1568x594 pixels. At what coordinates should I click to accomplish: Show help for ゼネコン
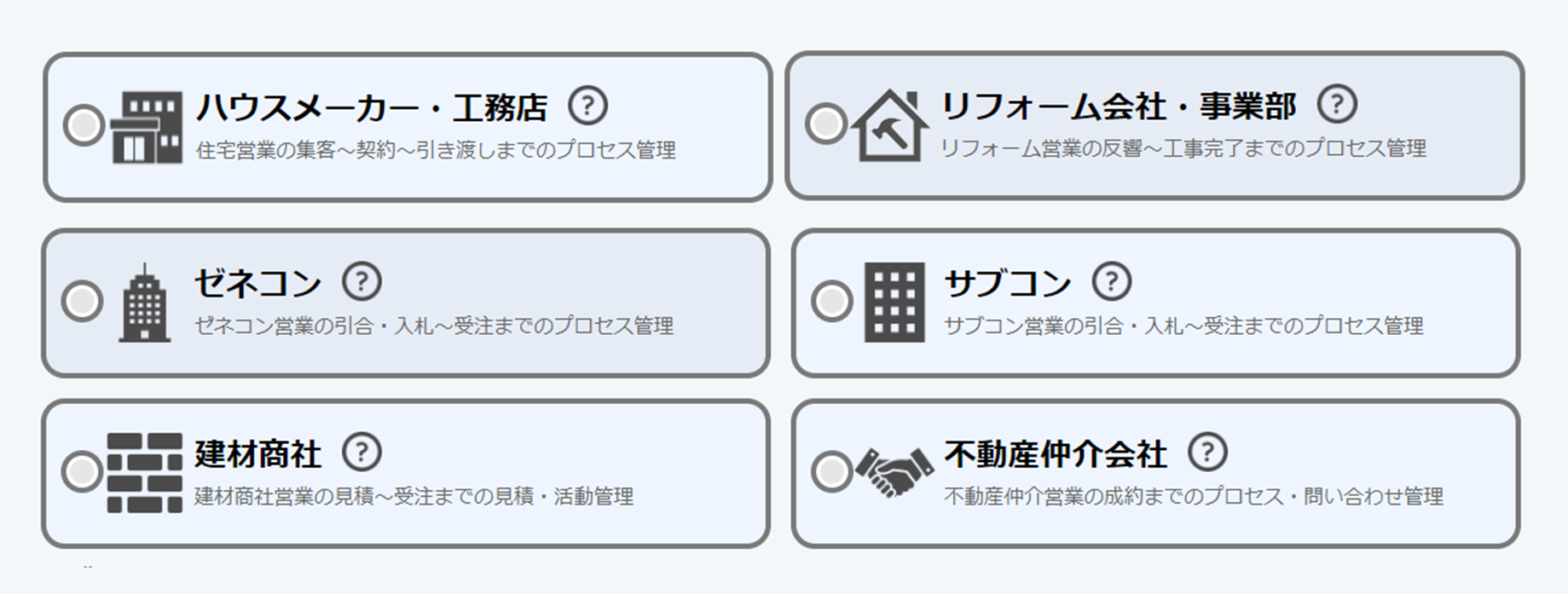point(362,281)
